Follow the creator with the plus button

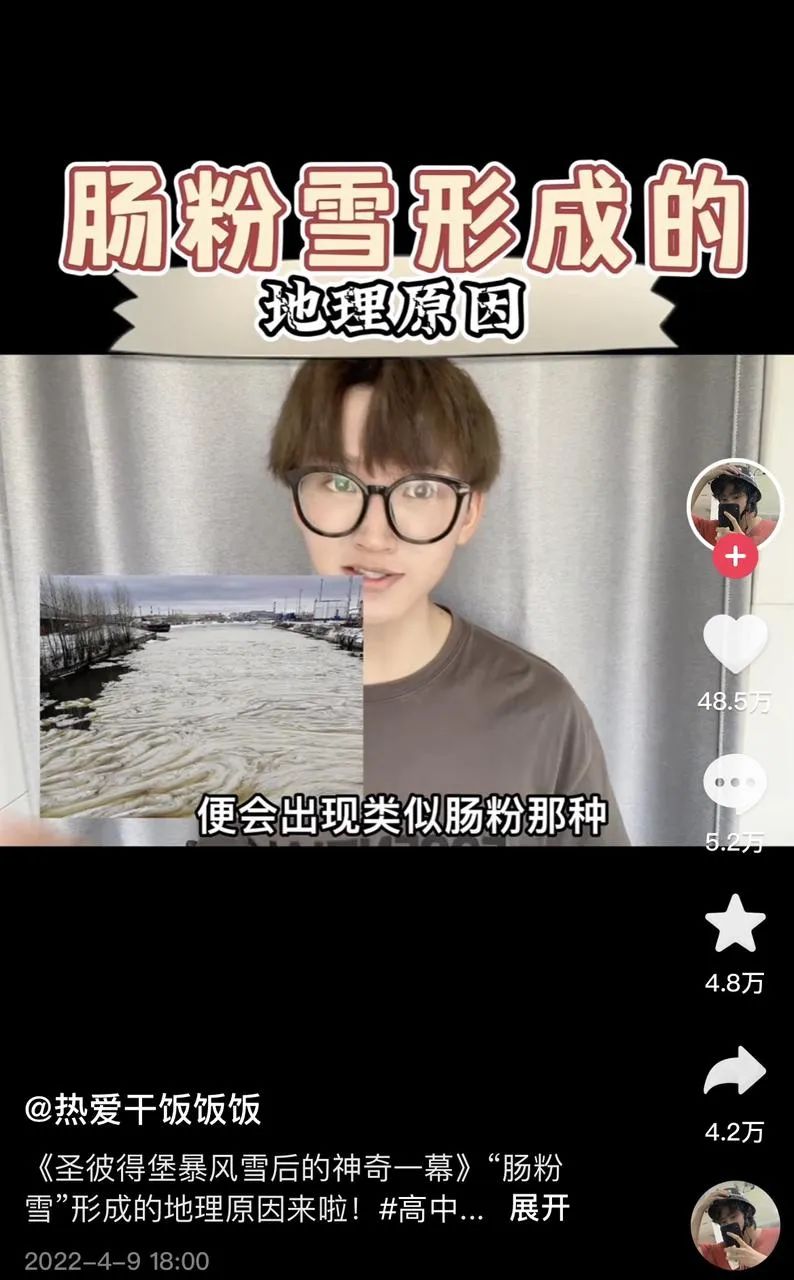pos(735,557)
